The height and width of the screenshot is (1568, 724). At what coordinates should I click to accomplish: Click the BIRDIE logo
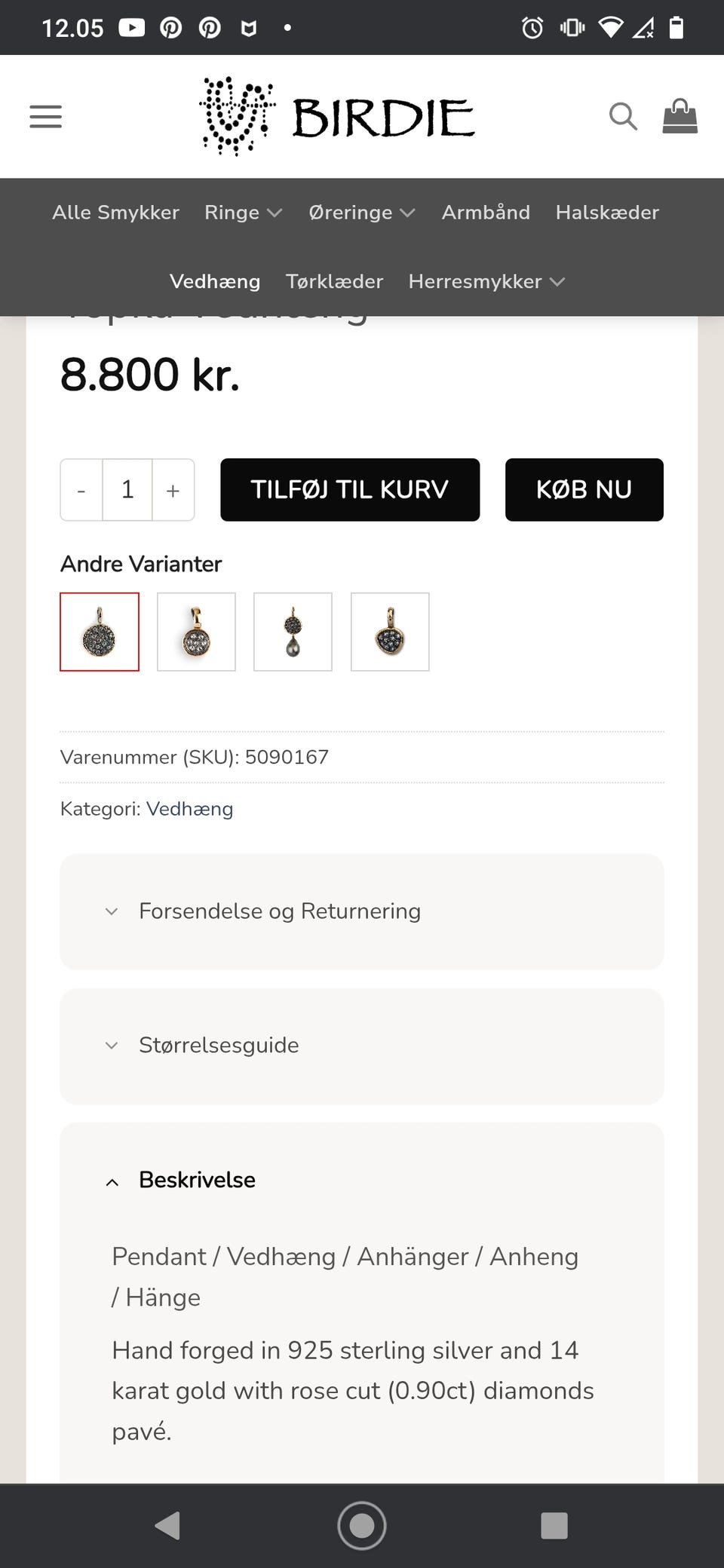click(x=338, y=115)
